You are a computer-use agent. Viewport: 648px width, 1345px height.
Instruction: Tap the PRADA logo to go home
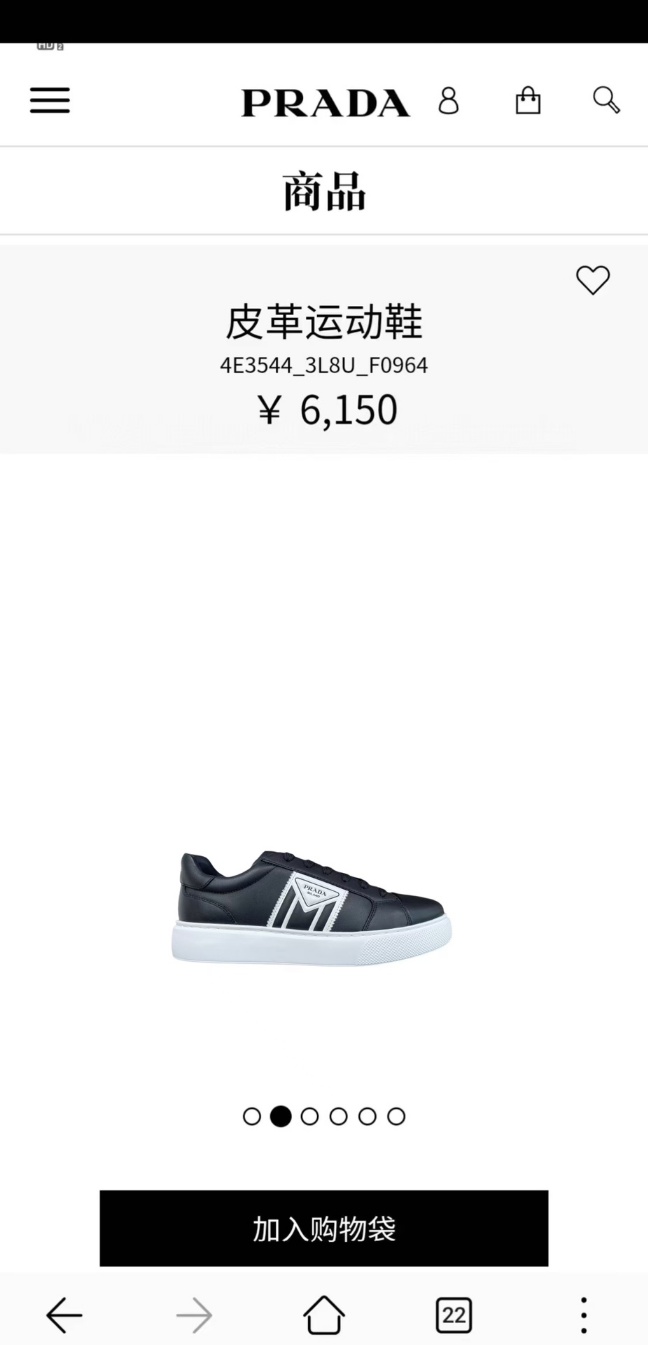[x=325, y=102]
